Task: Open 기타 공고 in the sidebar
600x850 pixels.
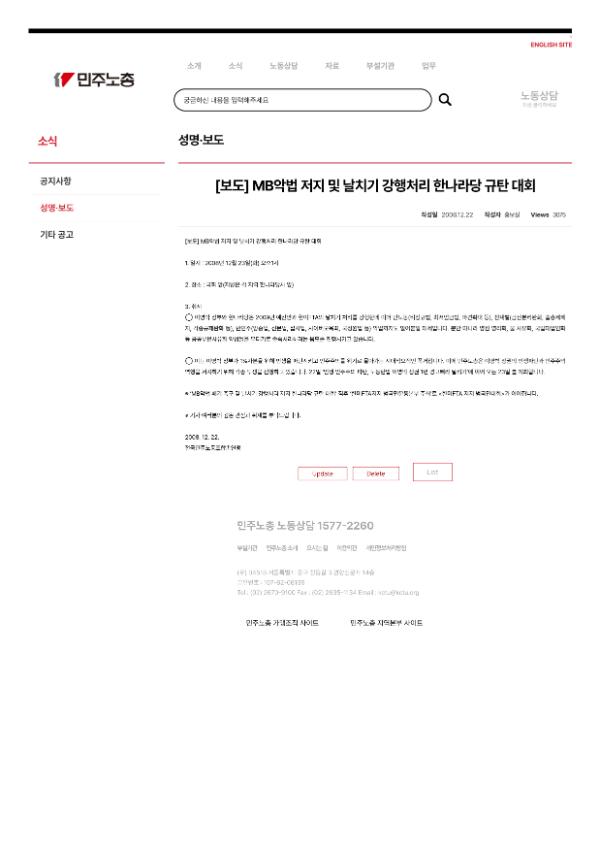Action: (57, 235)
